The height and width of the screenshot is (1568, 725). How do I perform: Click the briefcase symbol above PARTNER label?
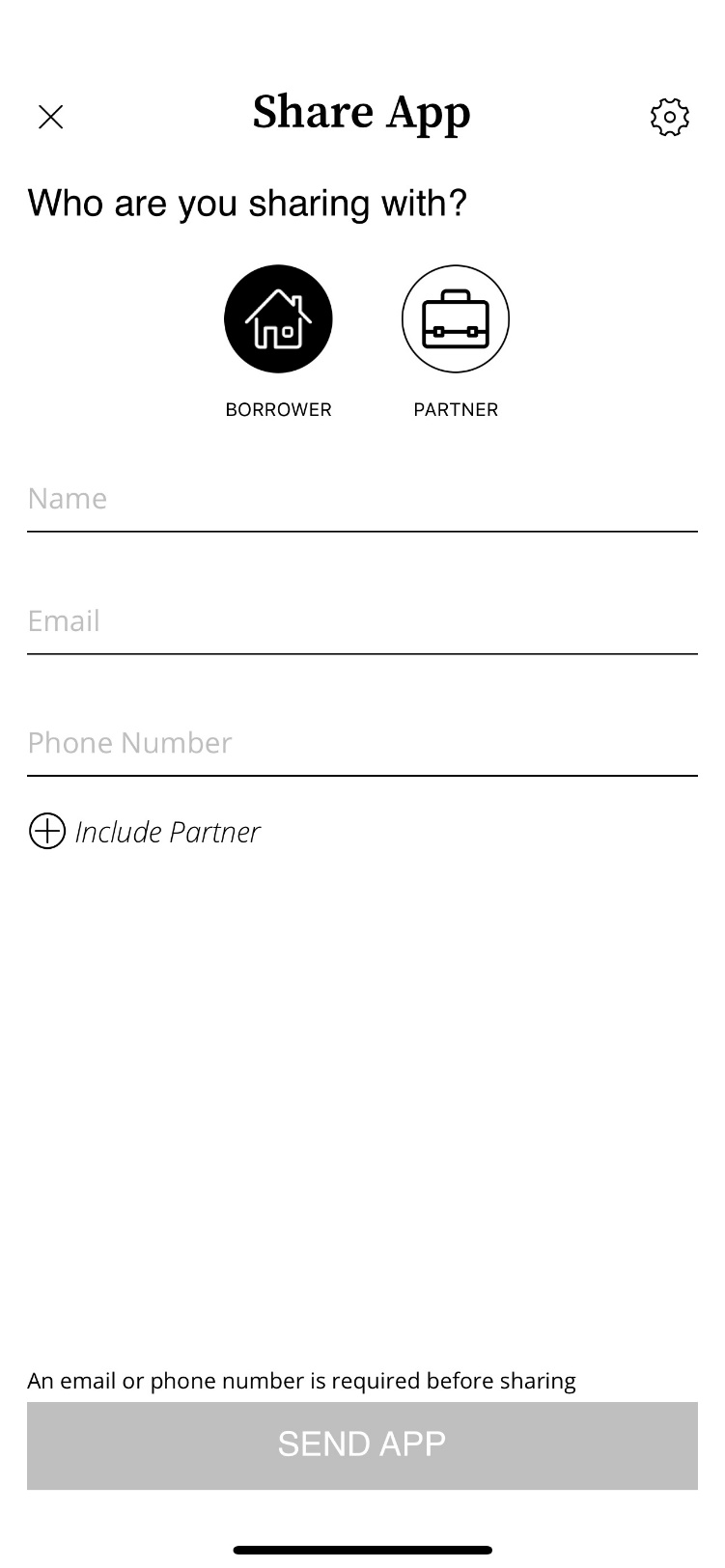pos(455,318)
